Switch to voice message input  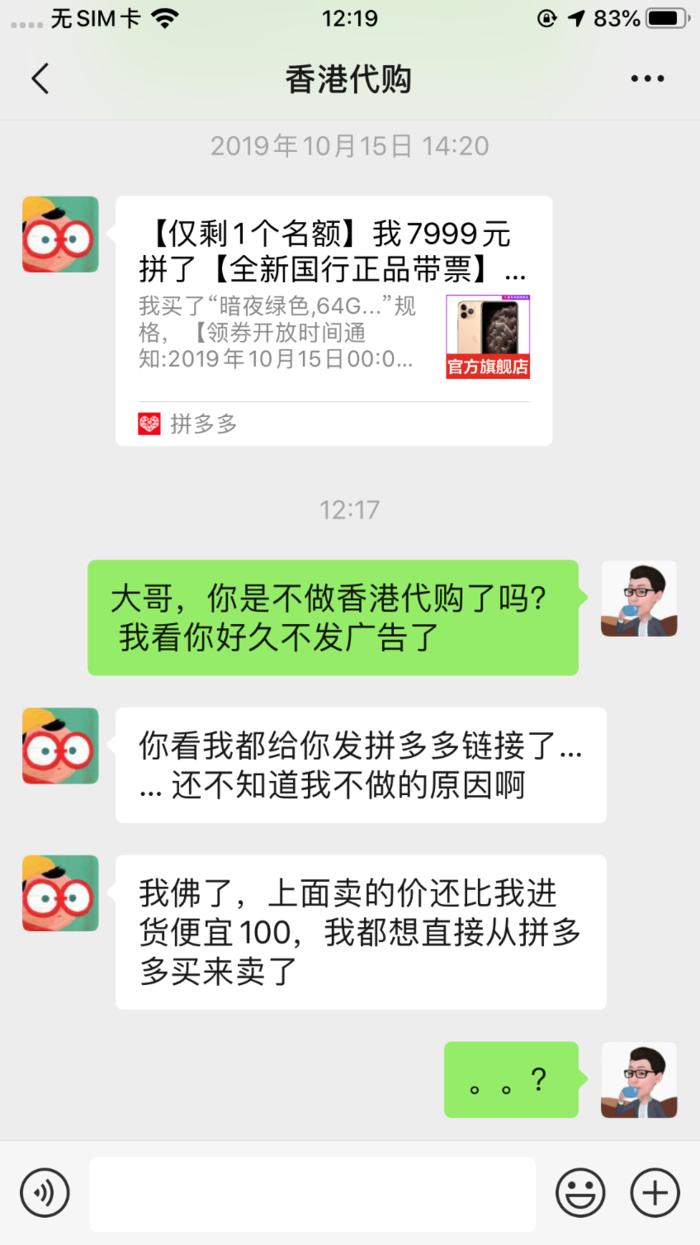[45, 1192]
